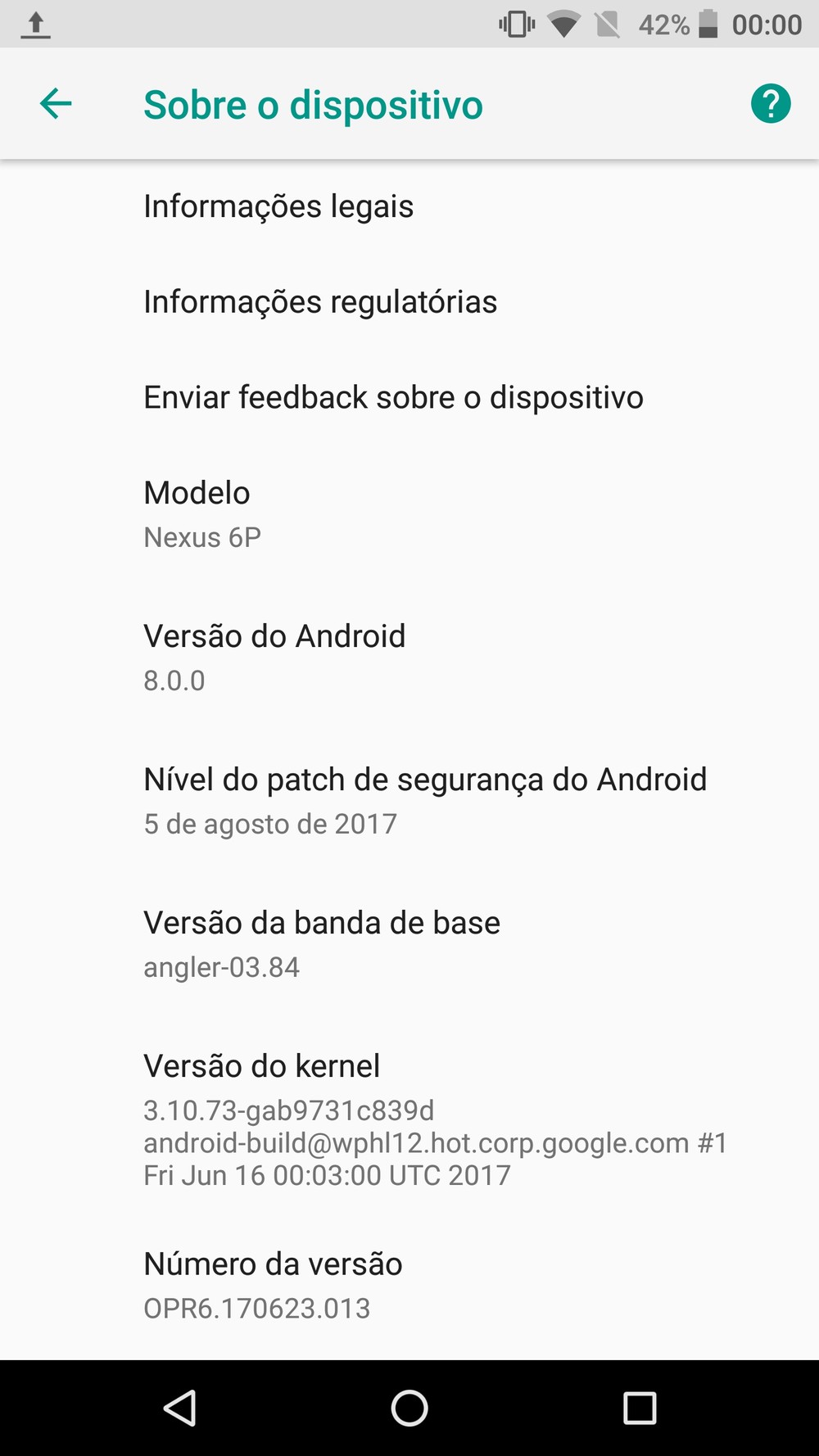Open the help question mark icon
The image size is (819, 1456).
(x=771, y=104)
